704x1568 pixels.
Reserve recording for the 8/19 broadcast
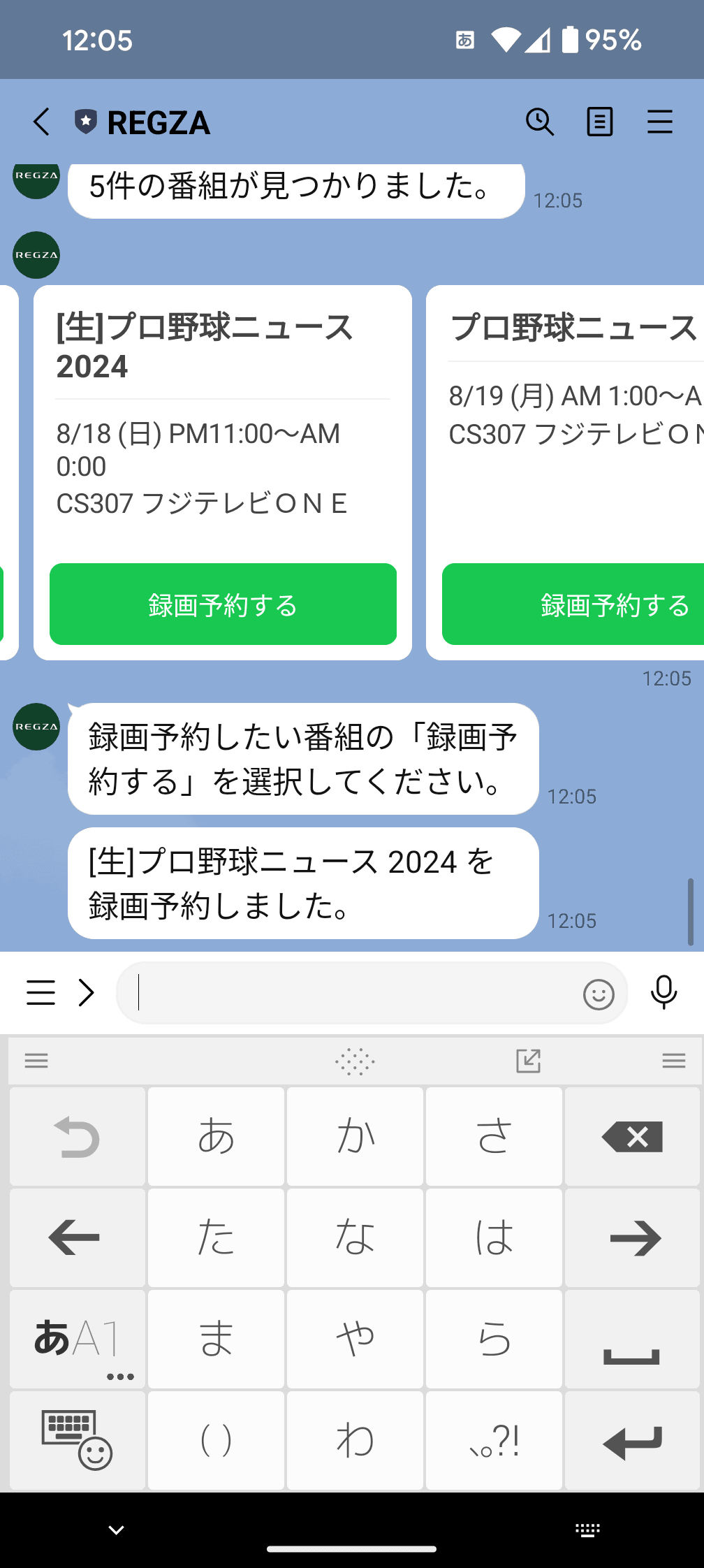[615, 606]
